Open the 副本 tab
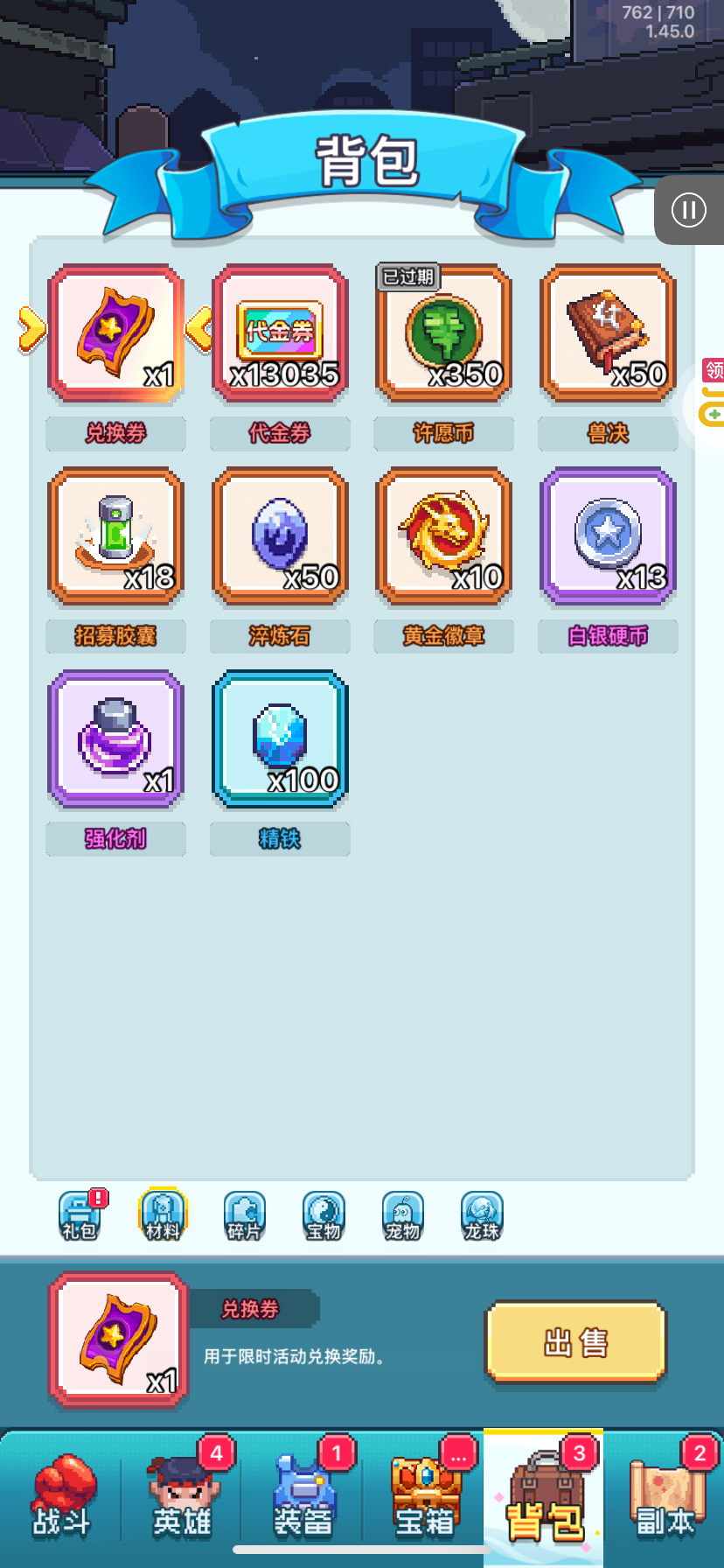 [x=665, y=1498]
